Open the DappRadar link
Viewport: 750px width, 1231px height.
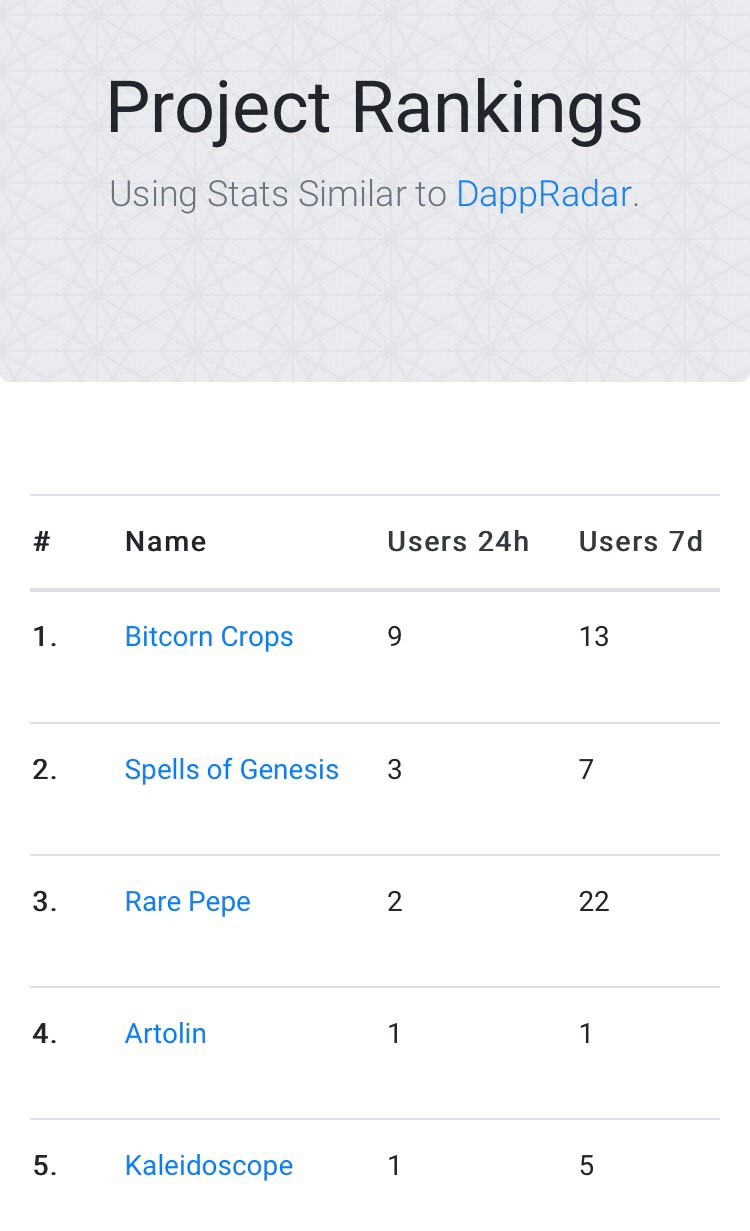[543, 194]
